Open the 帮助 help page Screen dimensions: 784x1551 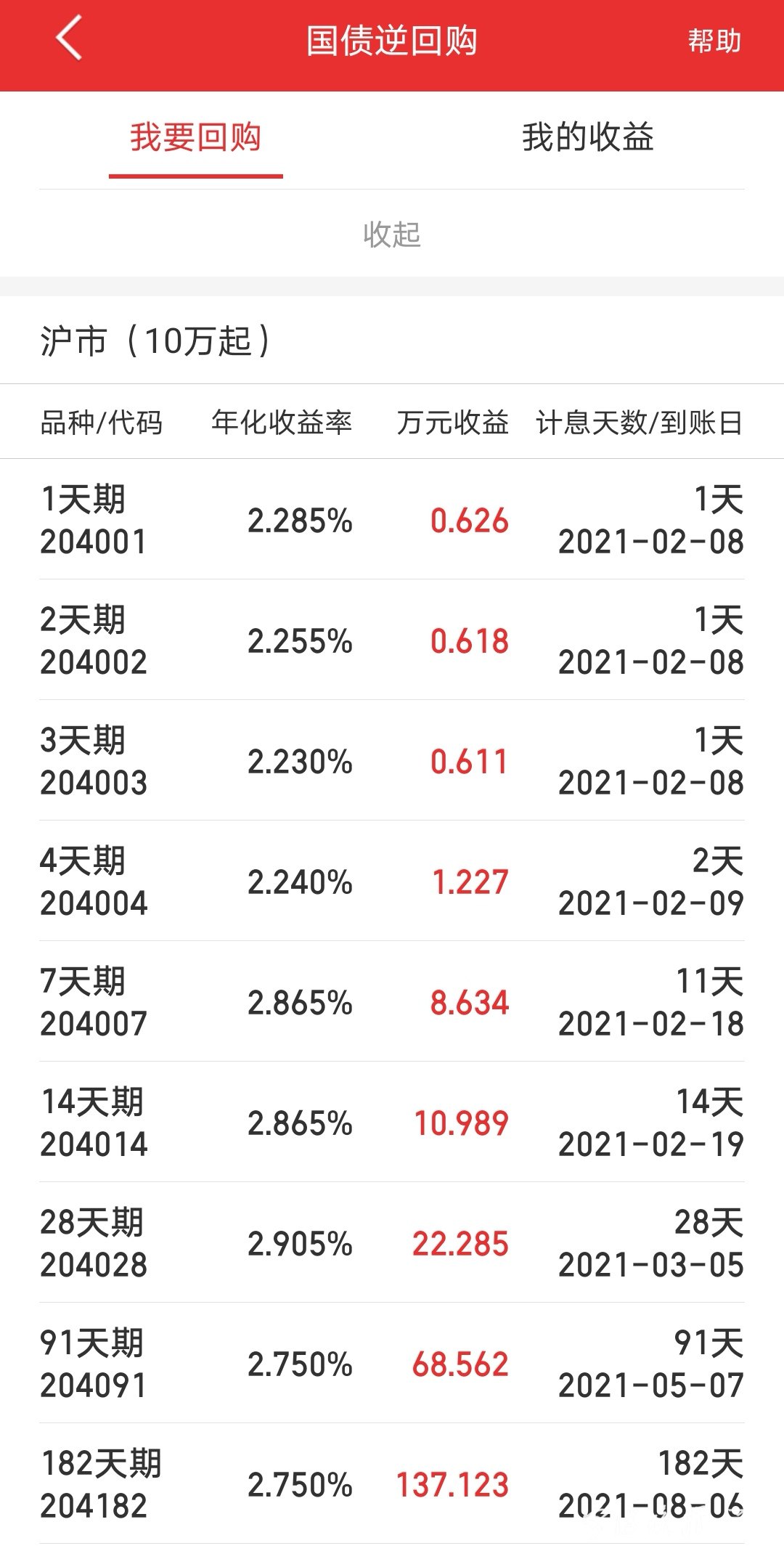(714, 41)
